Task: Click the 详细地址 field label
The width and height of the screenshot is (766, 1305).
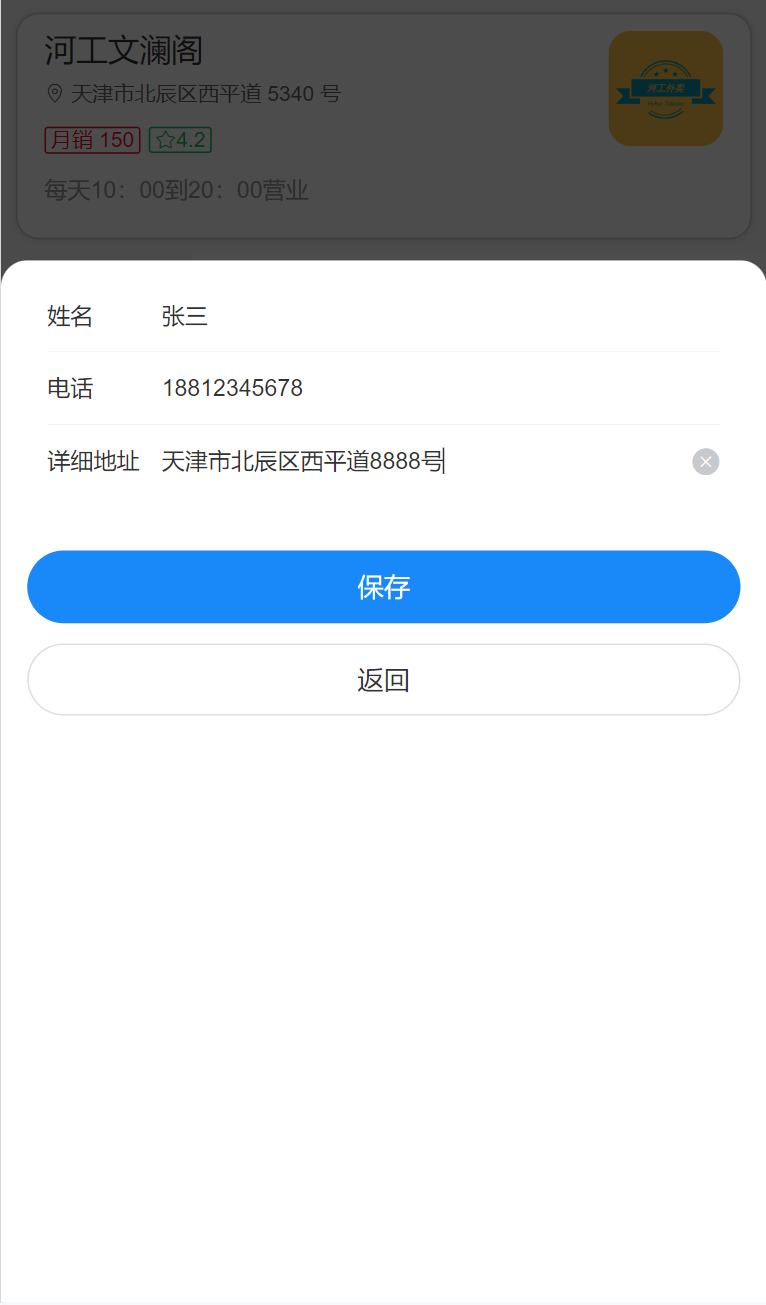Action: (x=94, y=461)
